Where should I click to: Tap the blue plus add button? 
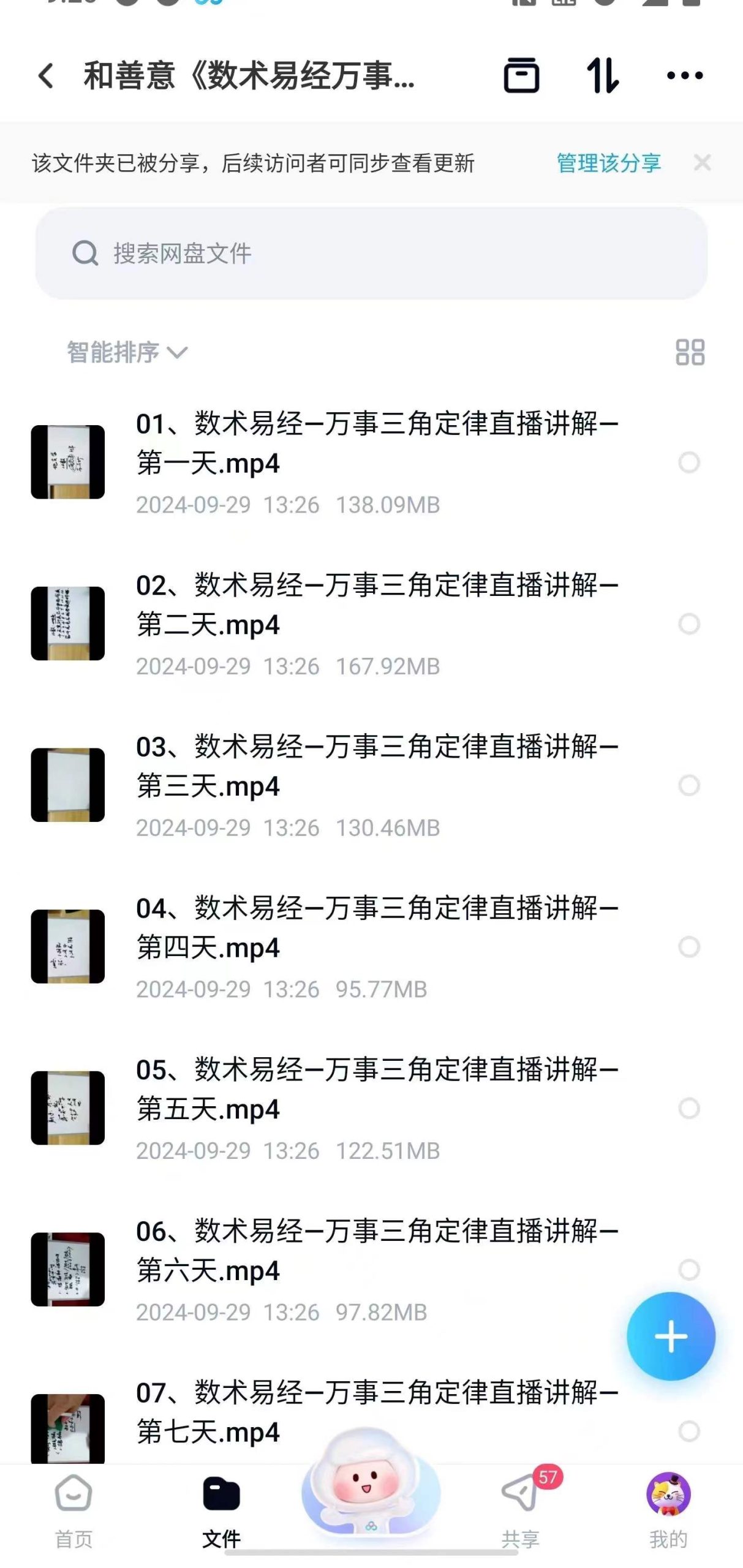pyautogui.click(x=671, y=1336)
